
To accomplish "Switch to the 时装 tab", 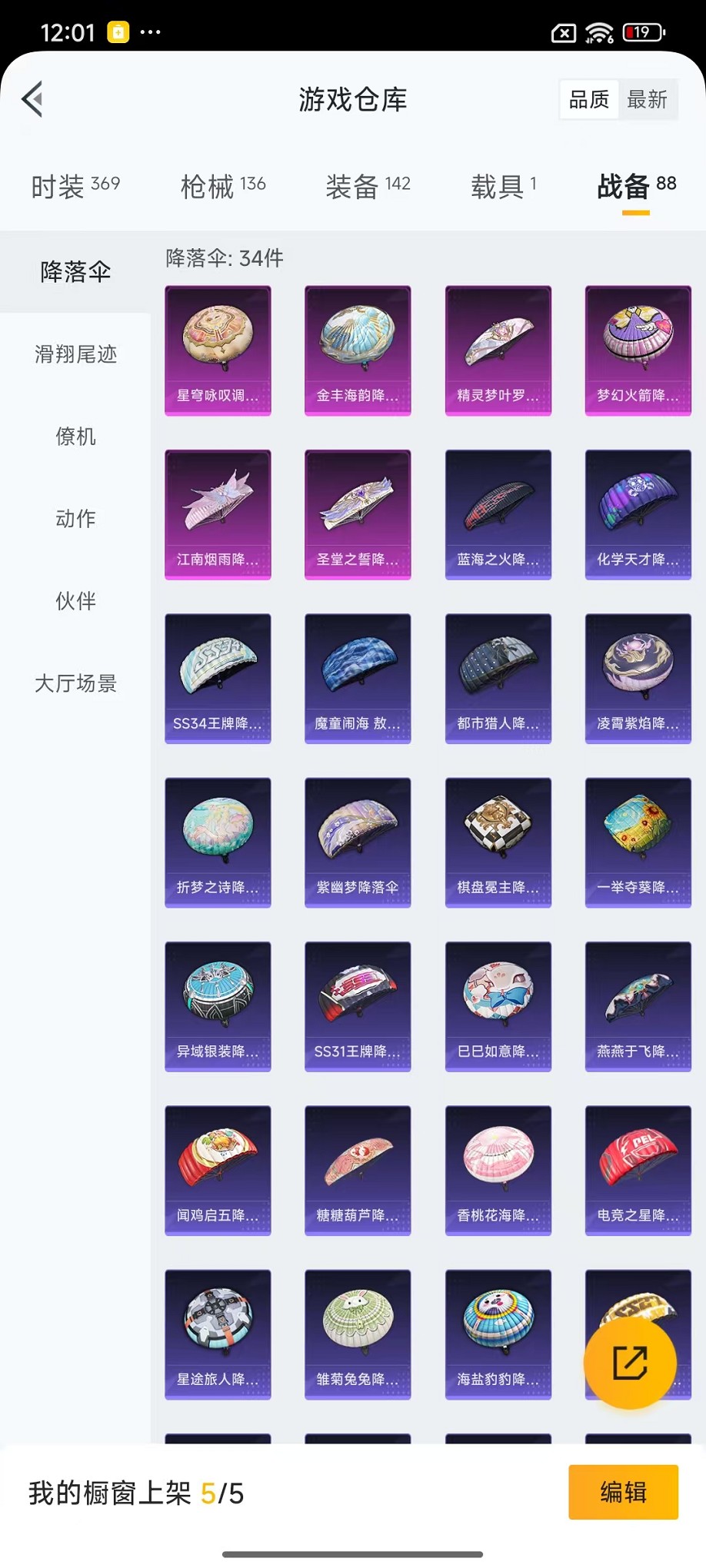I will [75, 186].
